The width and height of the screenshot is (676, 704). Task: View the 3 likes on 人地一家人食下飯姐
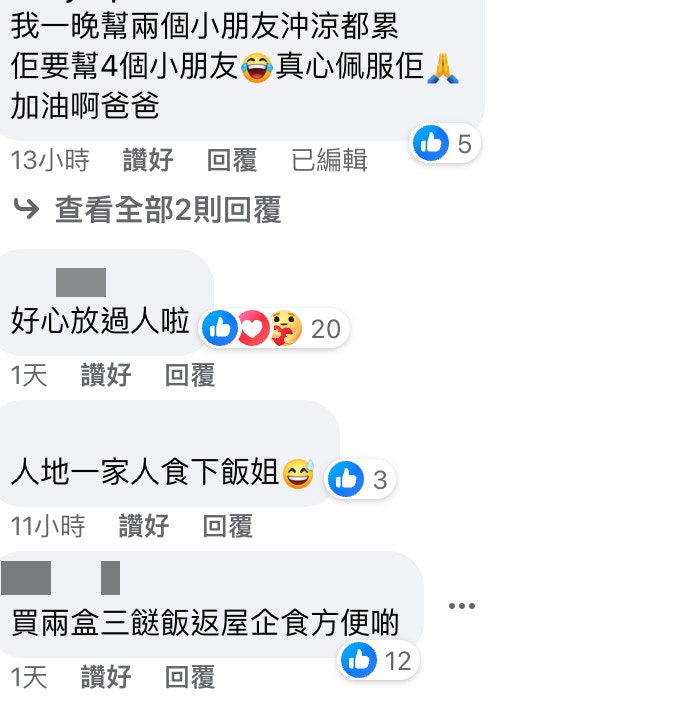[361, 480]
